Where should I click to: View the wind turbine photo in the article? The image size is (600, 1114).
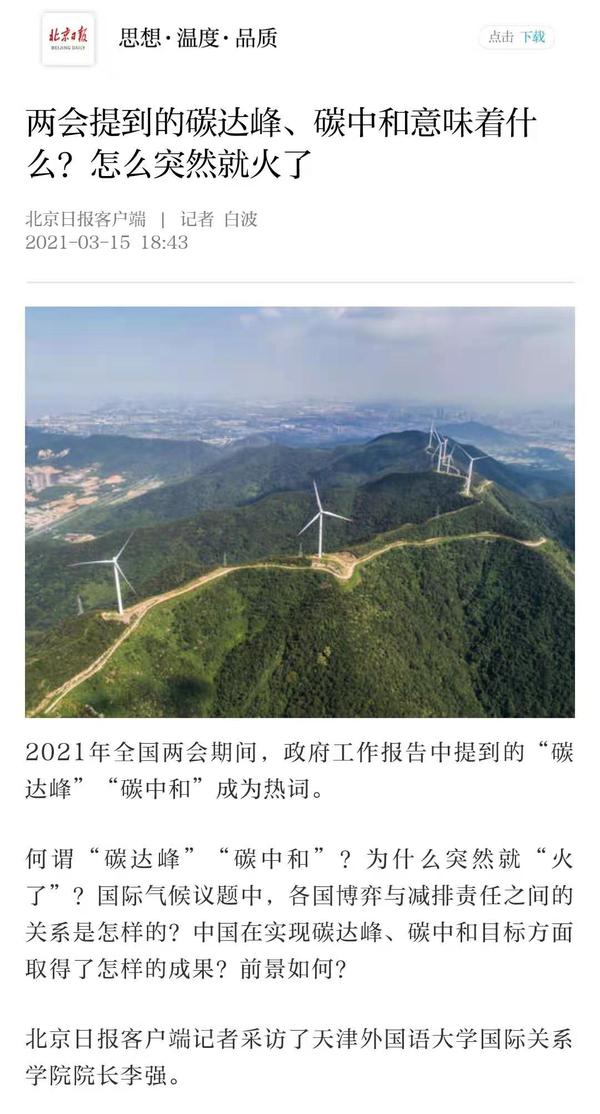click(300, 511)
